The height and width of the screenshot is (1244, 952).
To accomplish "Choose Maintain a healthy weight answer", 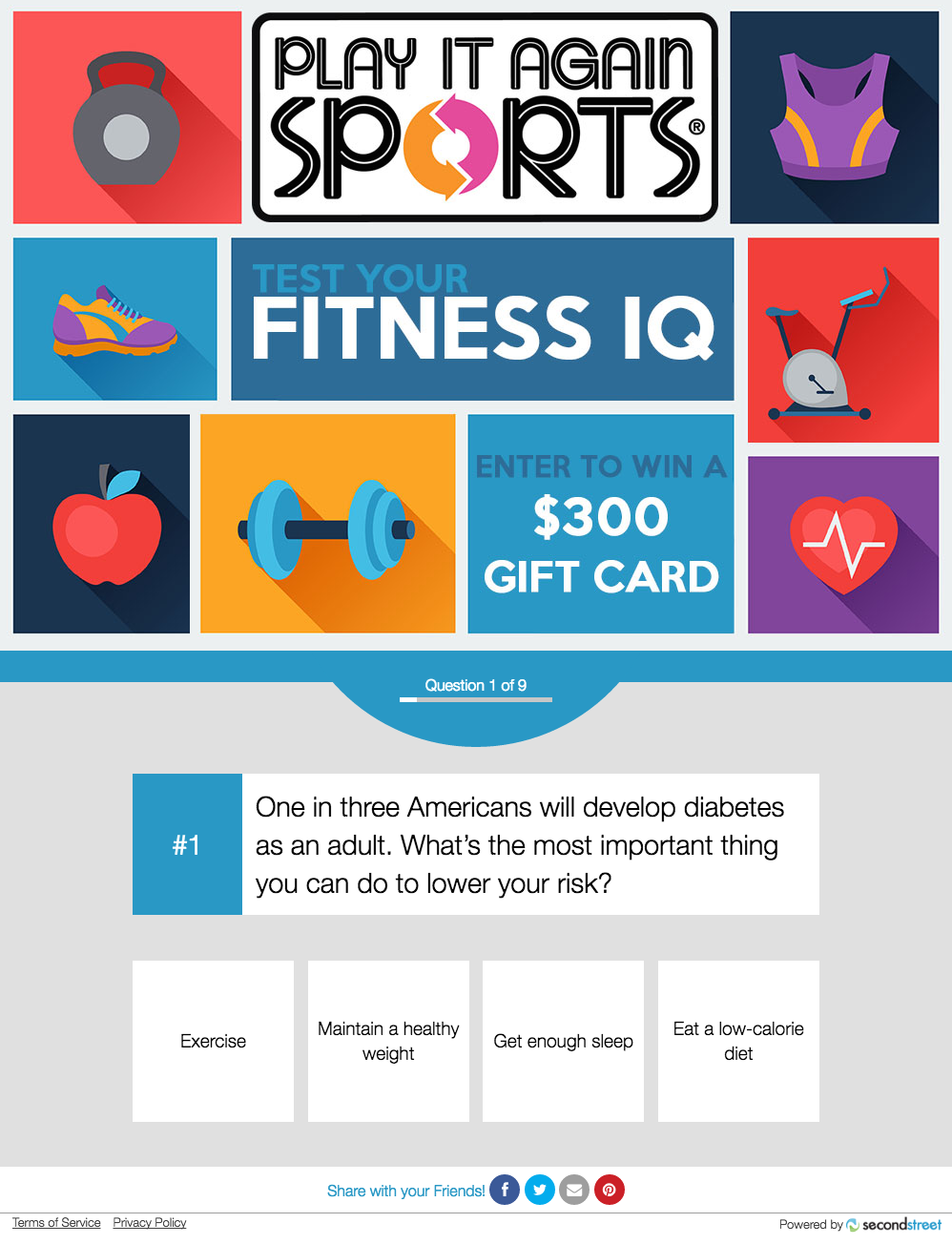I will (x=388, y=1041).
